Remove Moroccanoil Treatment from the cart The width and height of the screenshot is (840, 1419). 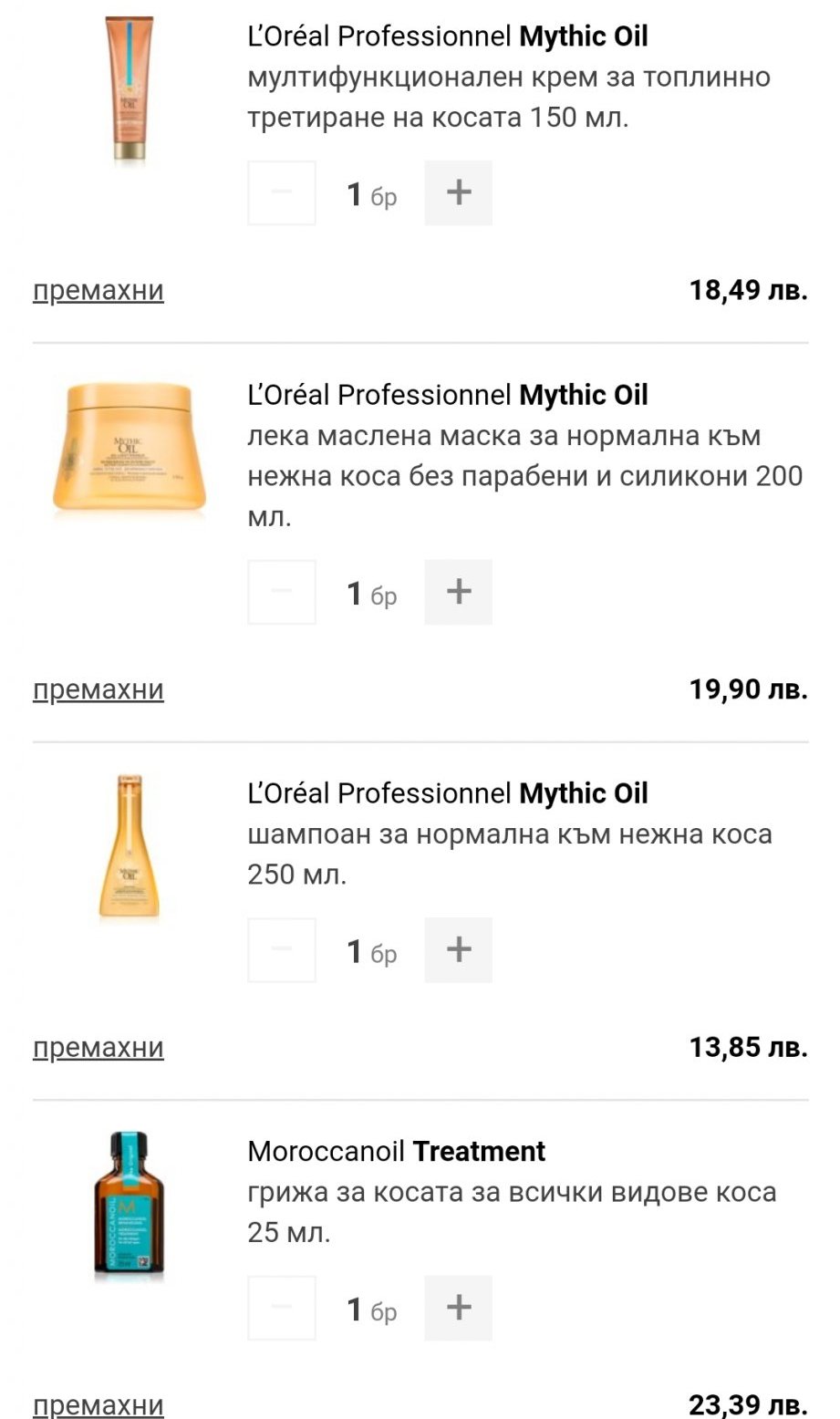[99, 1405]
